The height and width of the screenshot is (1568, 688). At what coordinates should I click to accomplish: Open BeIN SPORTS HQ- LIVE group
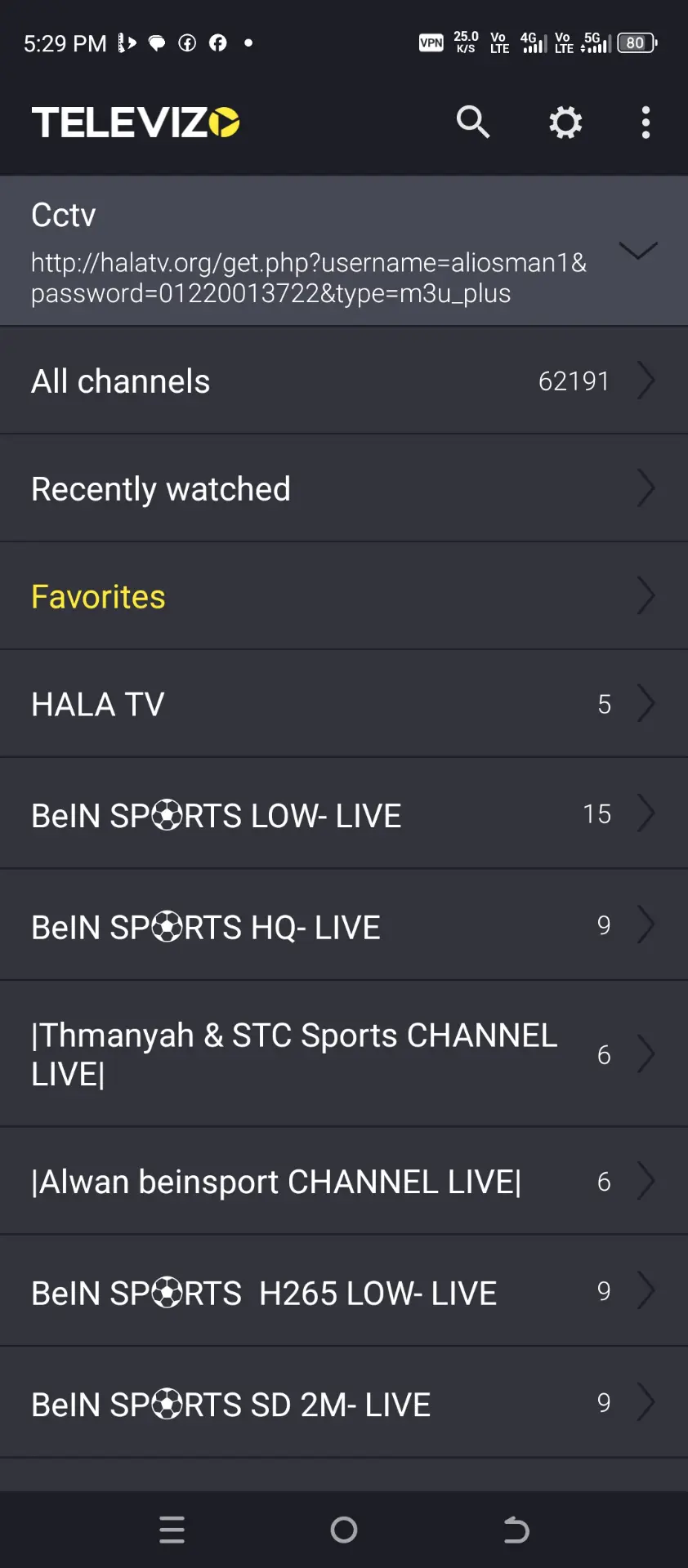click(x=344, y=926)
